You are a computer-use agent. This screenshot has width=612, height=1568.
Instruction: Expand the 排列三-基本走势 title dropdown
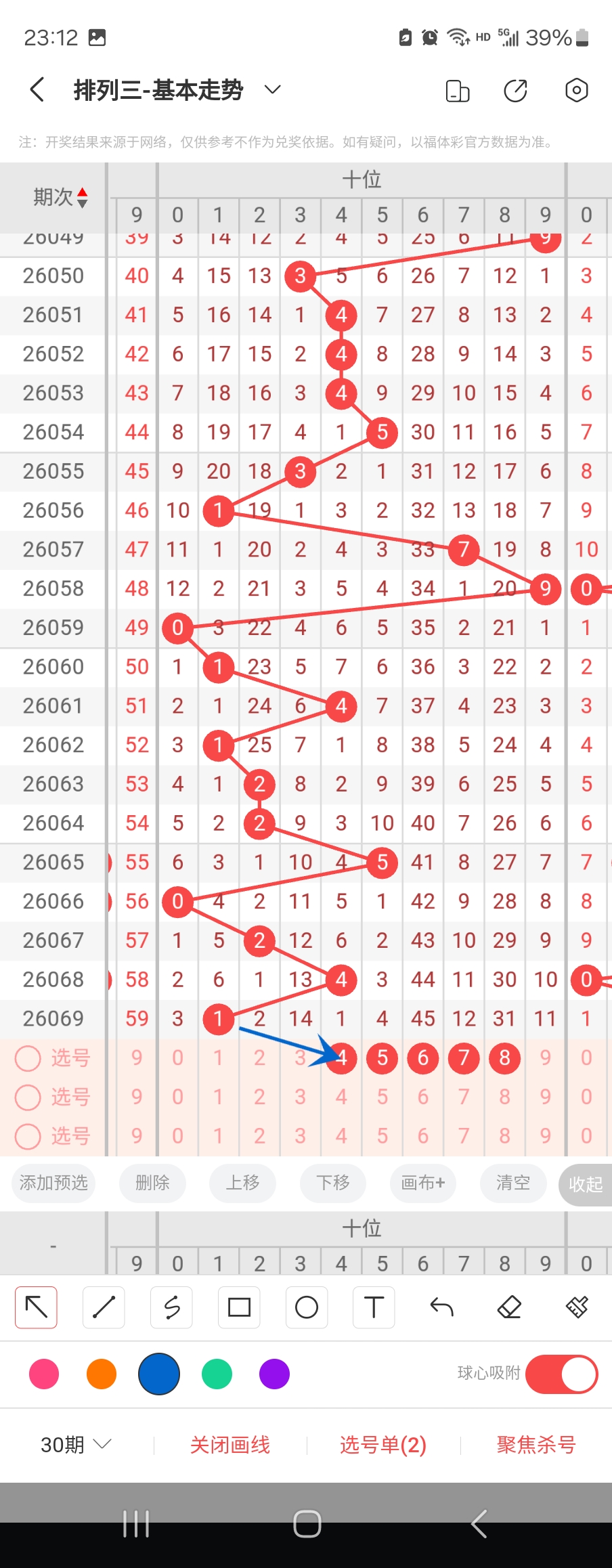click(x=272, y=89)
